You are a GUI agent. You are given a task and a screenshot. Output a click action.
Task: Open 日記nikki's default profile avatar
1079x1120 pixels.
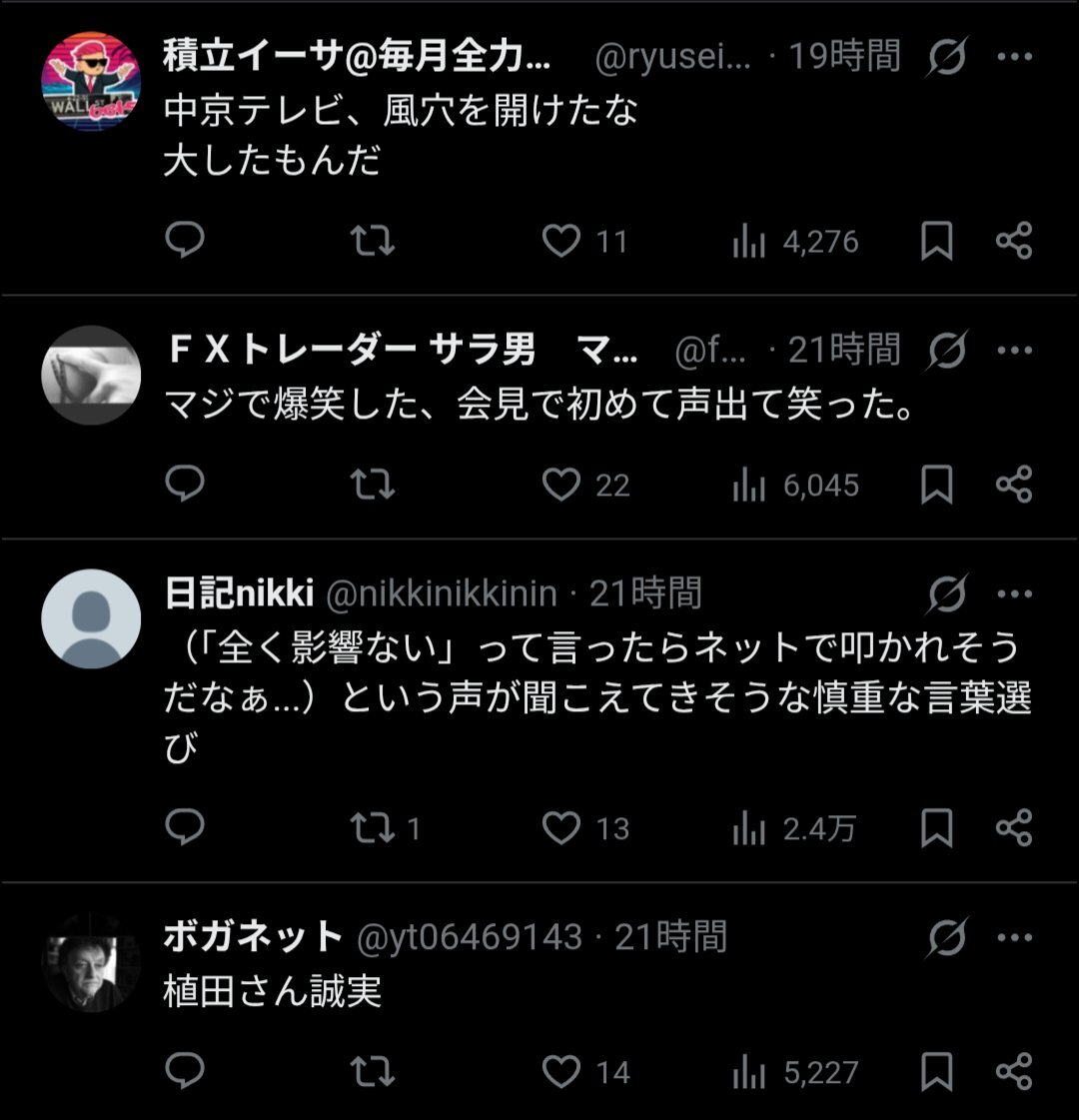(x=91, y=618)
